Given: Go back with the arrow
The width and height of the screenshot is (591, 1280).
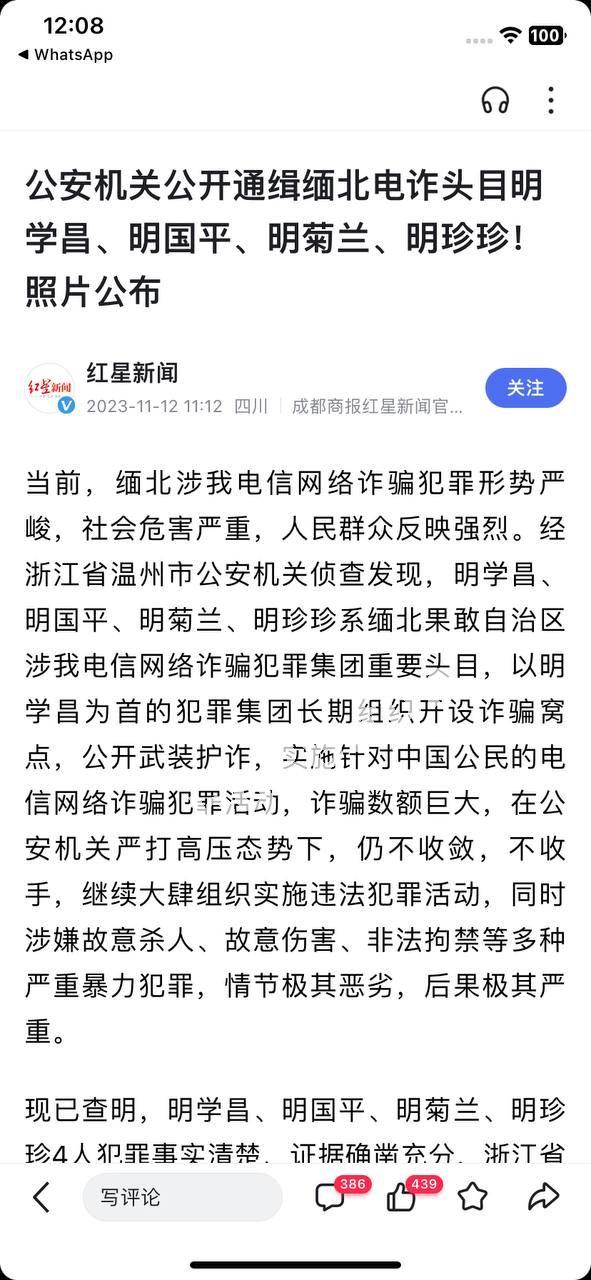Looking at the screenshot, I should pyautogui.click(x=41, y=1197).
